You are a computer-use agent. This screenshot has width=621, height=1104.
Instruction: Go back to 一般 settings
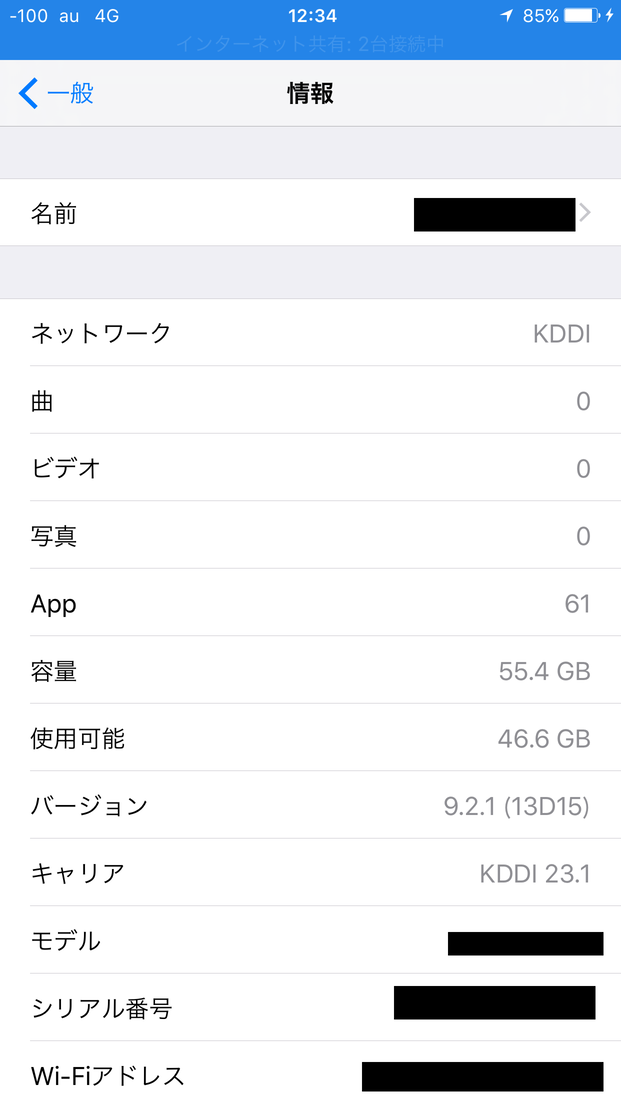point(56,94)
